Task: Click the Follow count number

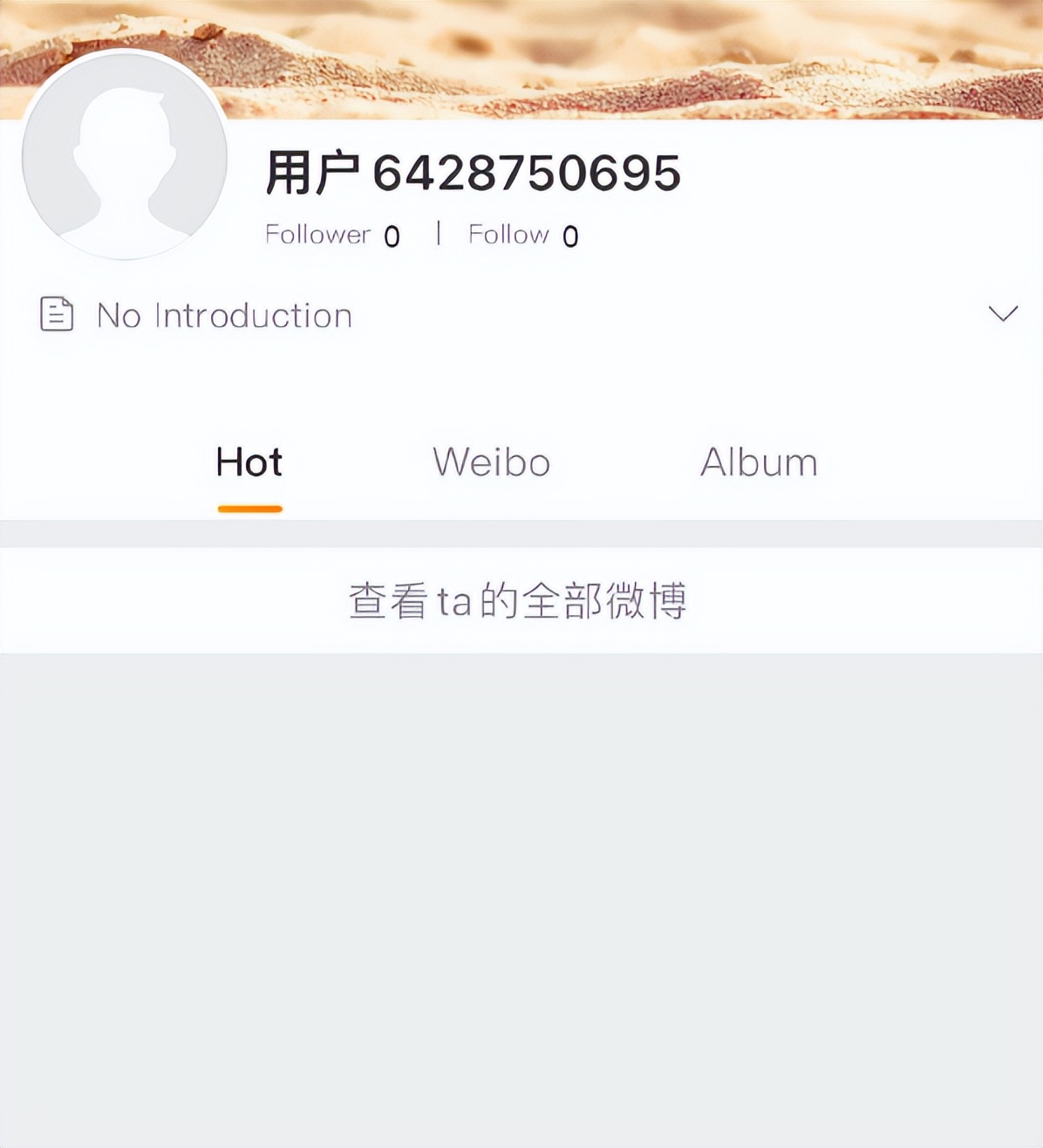Action: 569,235
